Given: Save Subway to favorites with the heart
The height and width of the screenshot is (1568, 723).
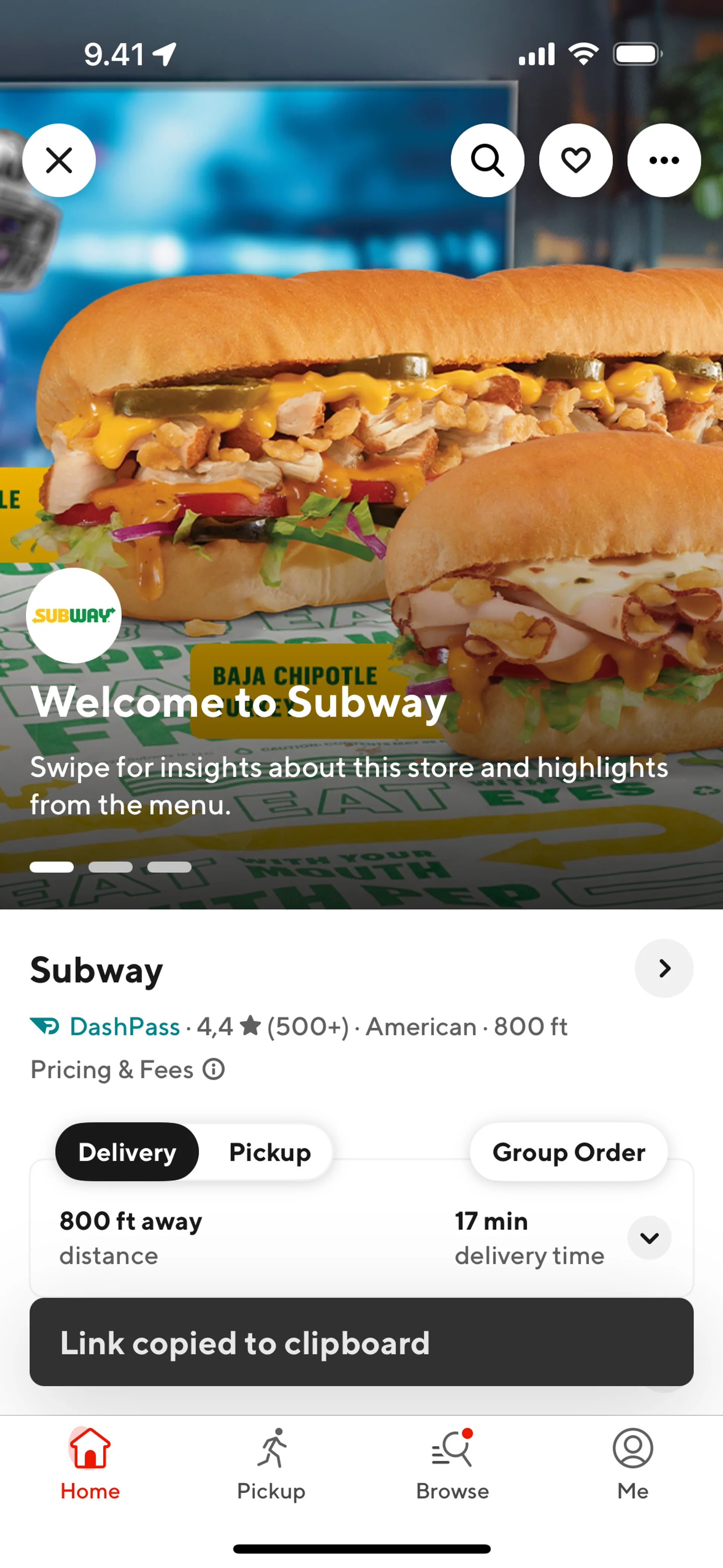Looking at the screenshot, I should pos(576,160).
